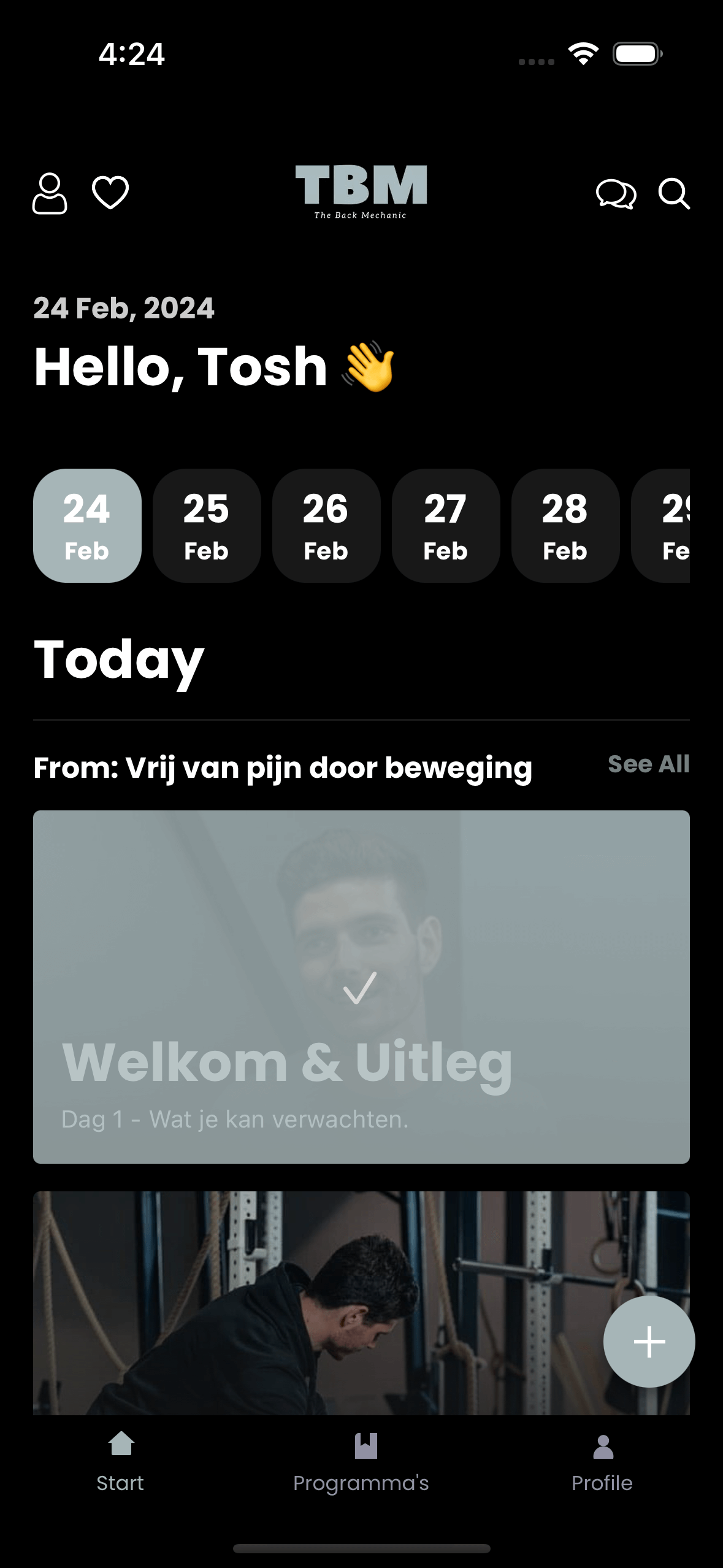Image resolution: width=723 pixels, height=1568 pixels.
Task: Select 24 Feb date chip
Action: pyautogui.click(x=87, y=526)
